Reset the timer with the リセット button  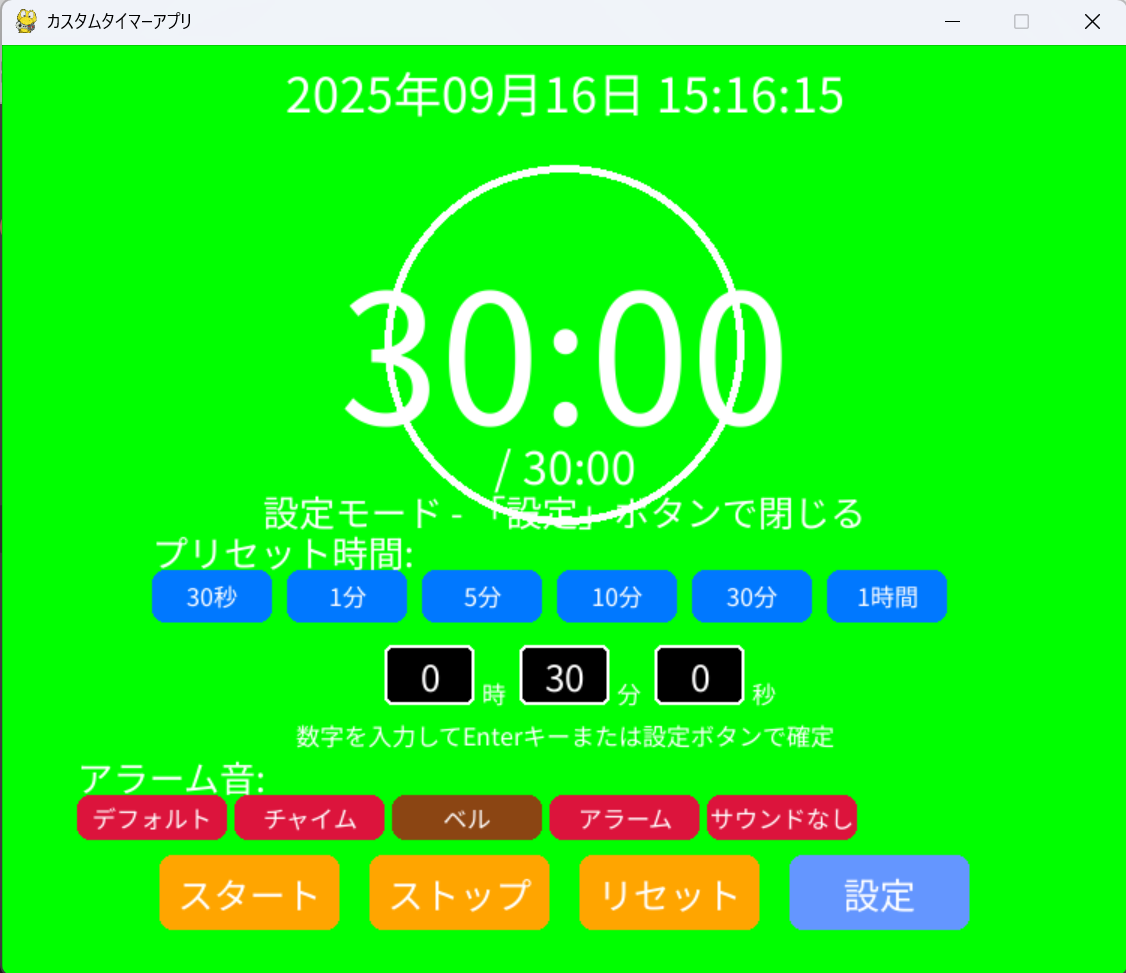pyautogui.click(x=670, y=893)
